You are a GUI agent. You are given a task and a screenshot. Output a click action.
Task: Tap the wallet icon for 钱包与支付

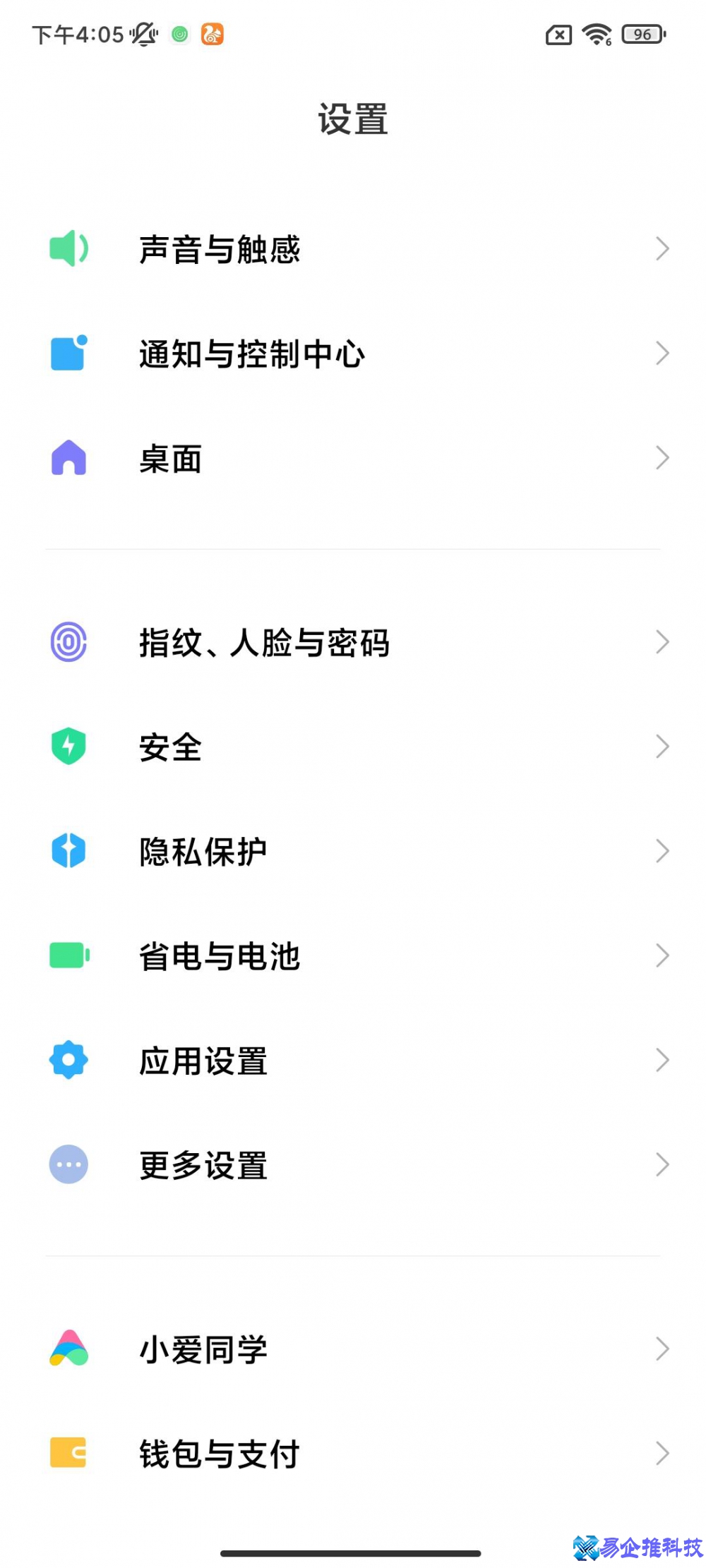(68, 1453)
